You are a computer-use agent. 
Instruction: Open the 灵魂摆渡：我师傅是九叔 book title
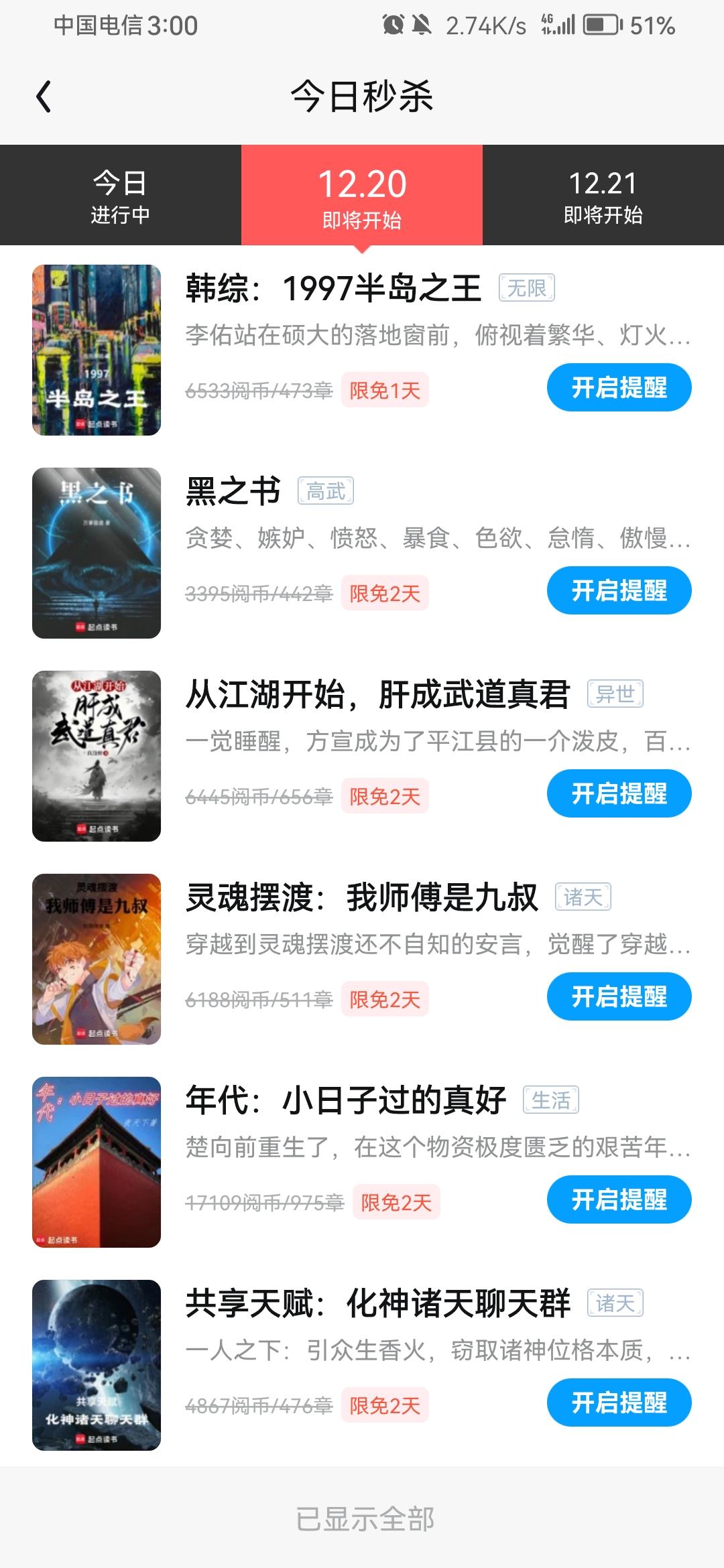pos(361,897)
